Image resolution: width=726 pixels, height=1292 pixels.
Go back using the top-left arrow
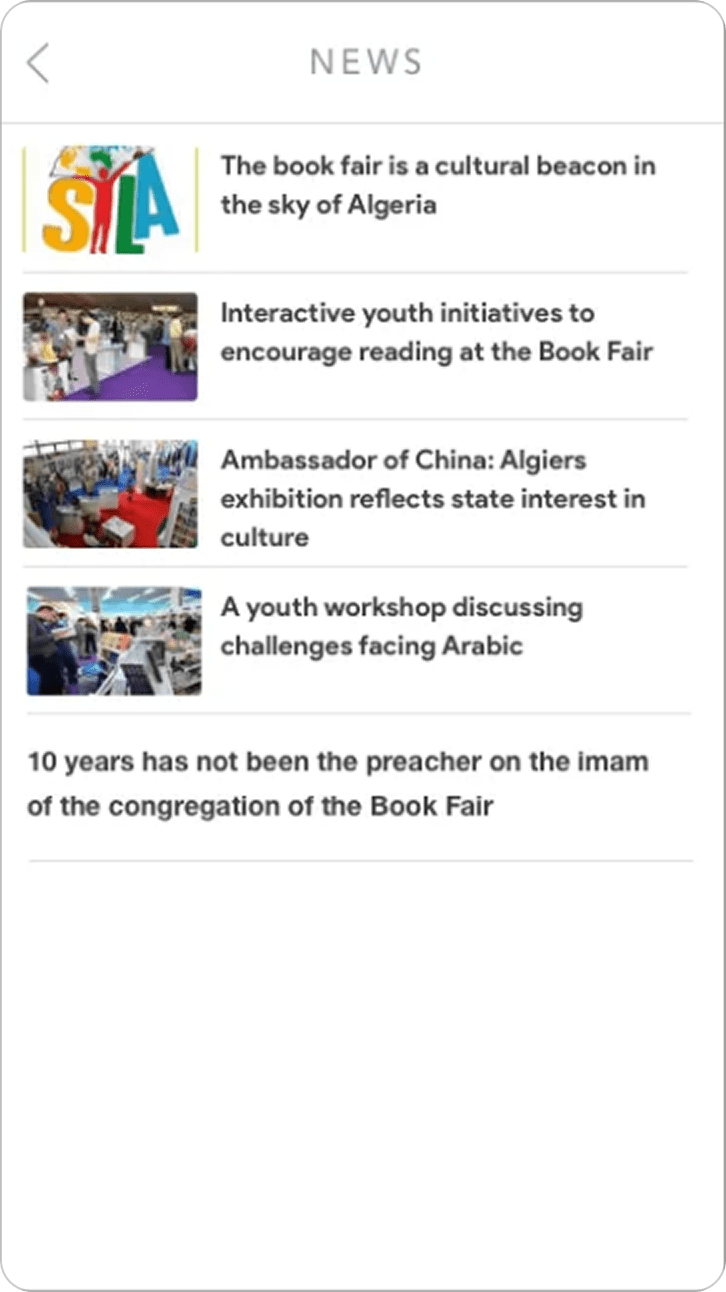38,63
